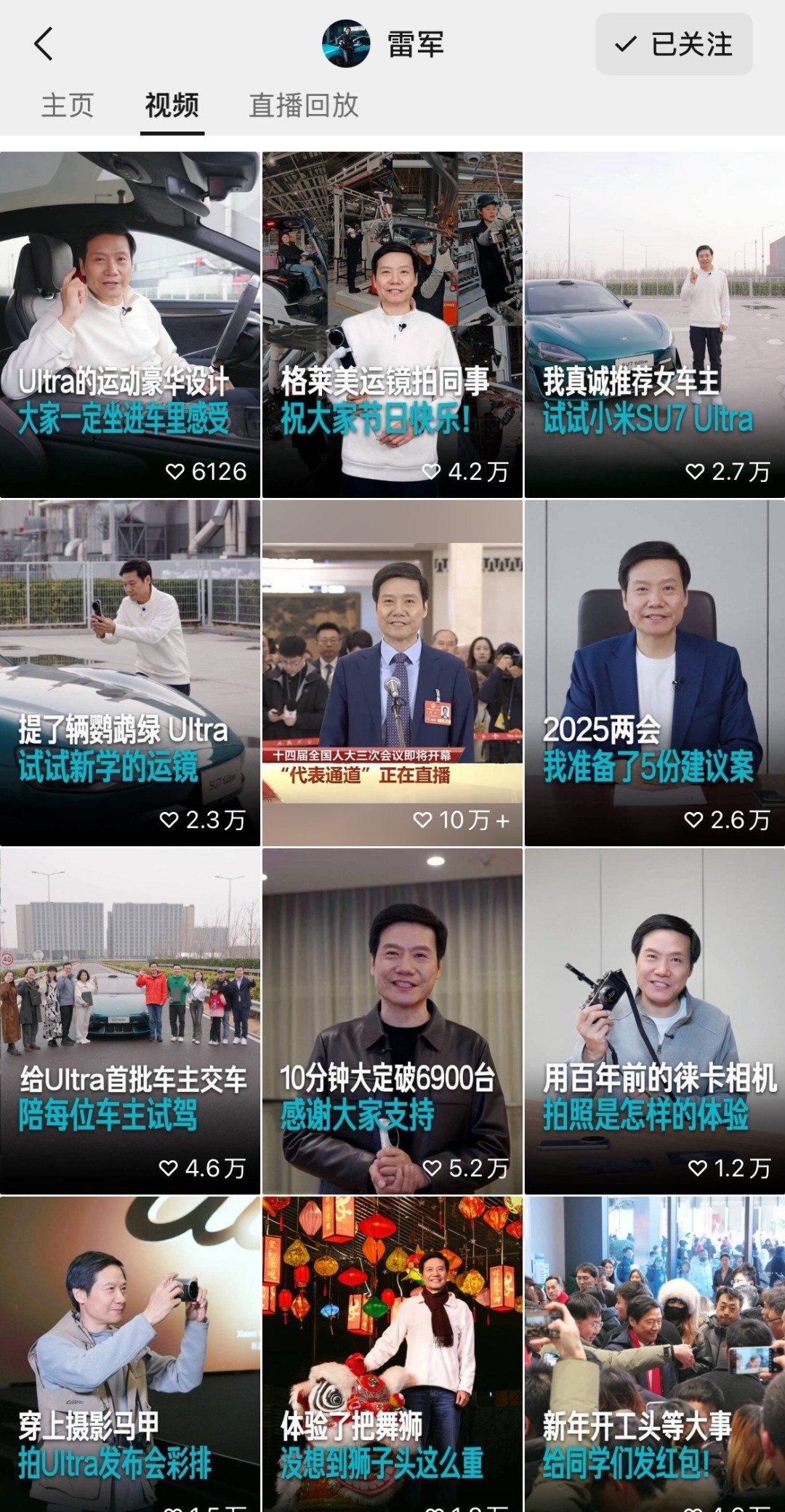The height and width of the screenshot is (1512, 785).
Task: Open the 直播回放 tab
Action: (304, 105)
